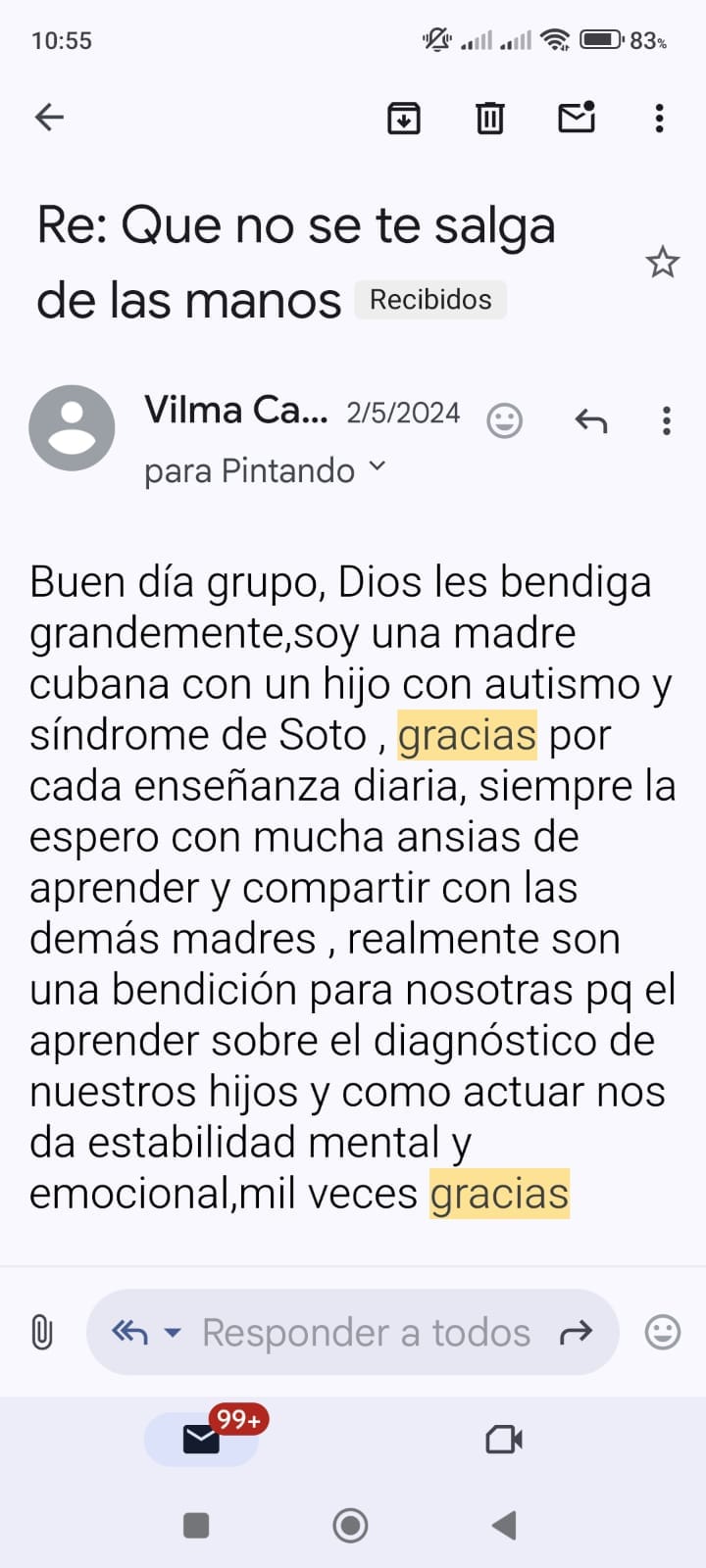View the sender's profile avatar
706x1568 pixels.
(72, 428)
